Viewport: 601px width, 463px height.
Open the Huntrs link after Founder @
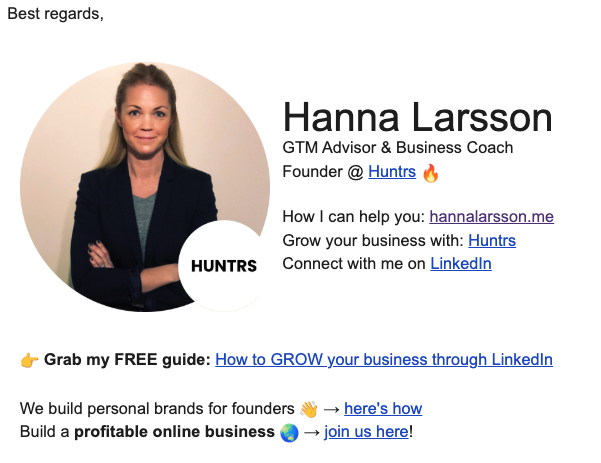tap(391, 172)
